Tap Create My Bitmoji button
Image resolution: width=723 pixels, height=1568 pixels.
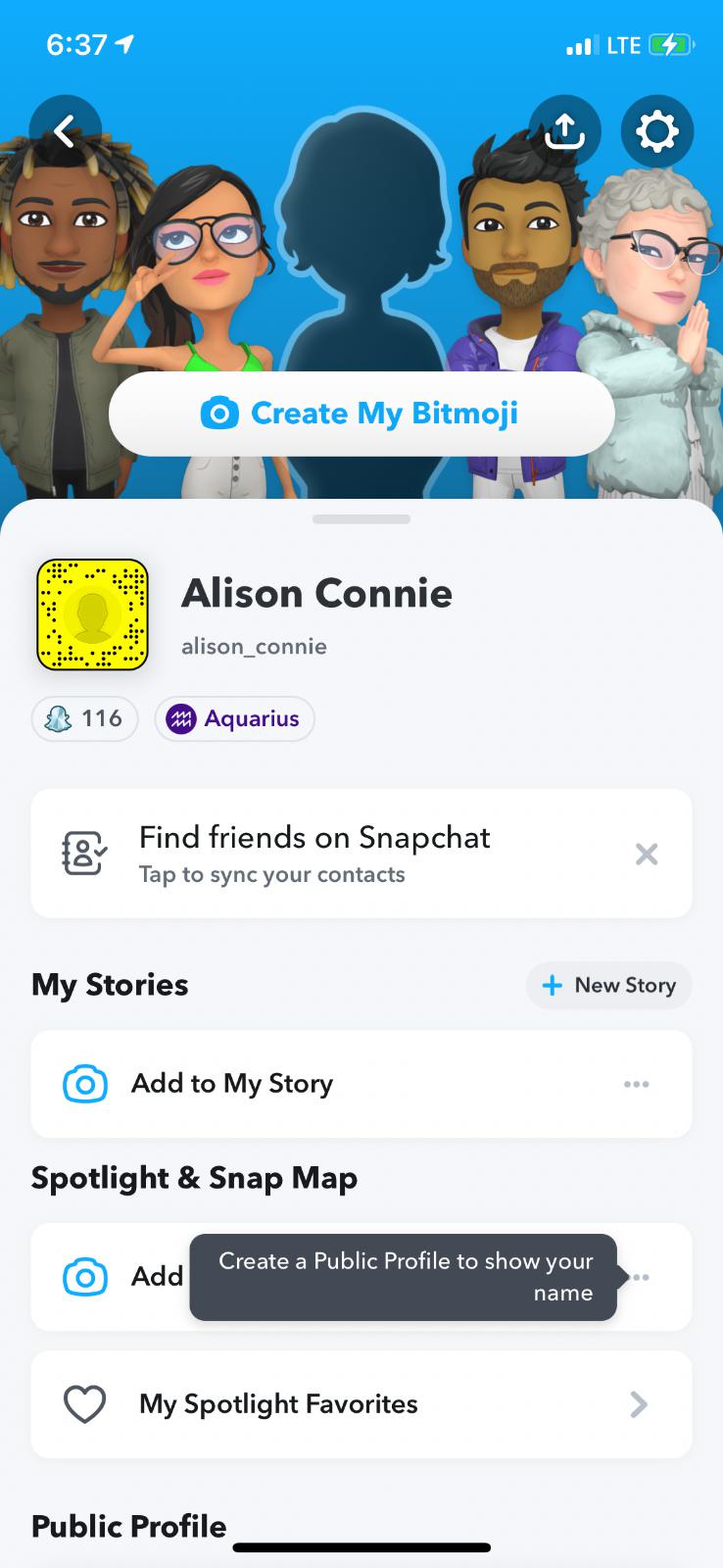(x=361, y=414)
